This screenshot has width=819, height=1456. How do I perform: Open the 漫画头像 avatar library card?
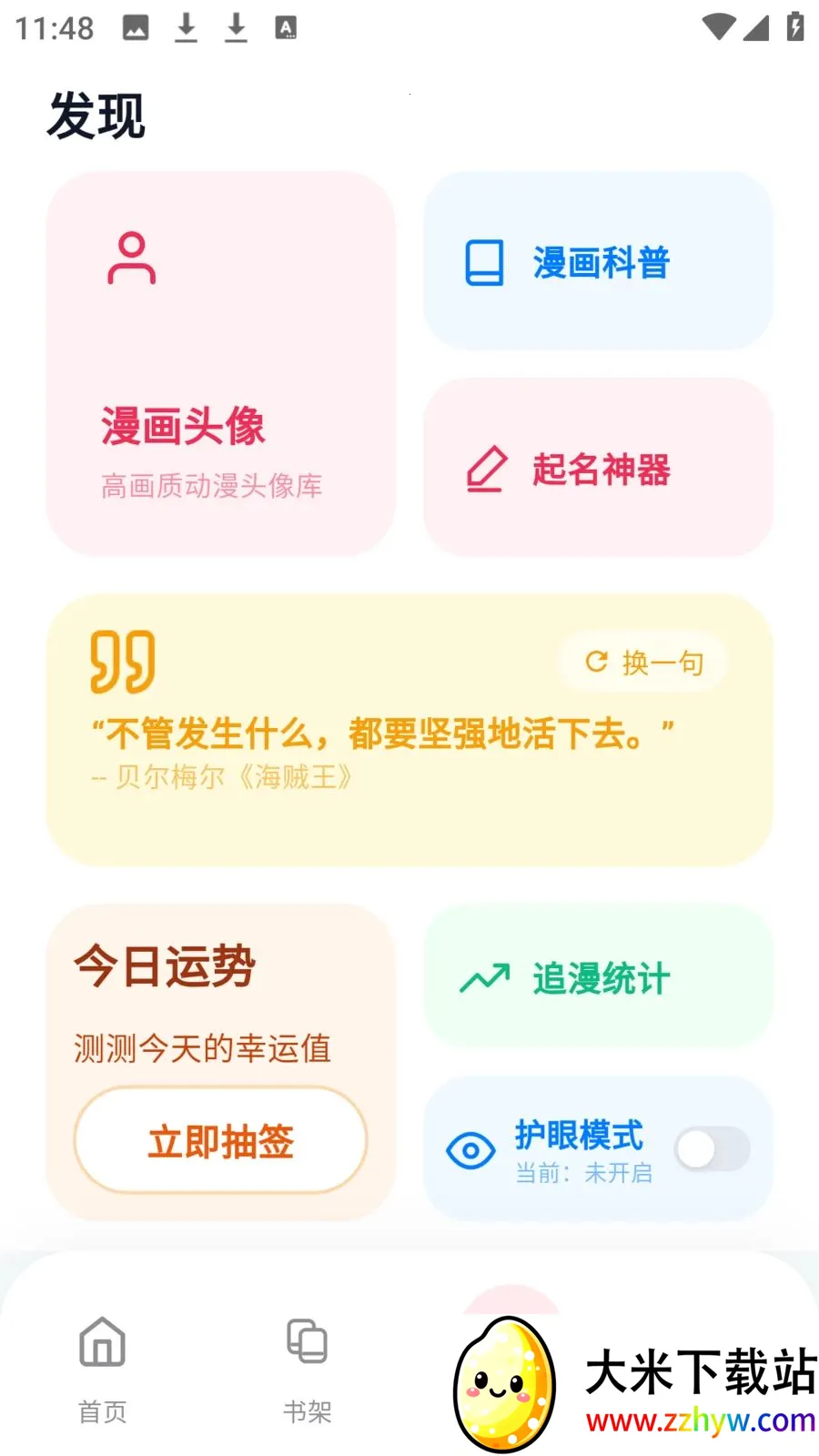pos(220,364)
